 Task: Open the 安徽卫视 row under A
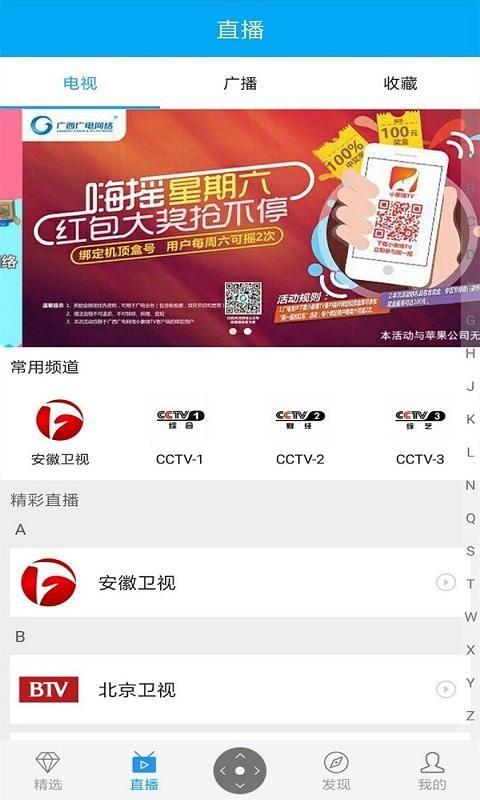coord(236,583)
